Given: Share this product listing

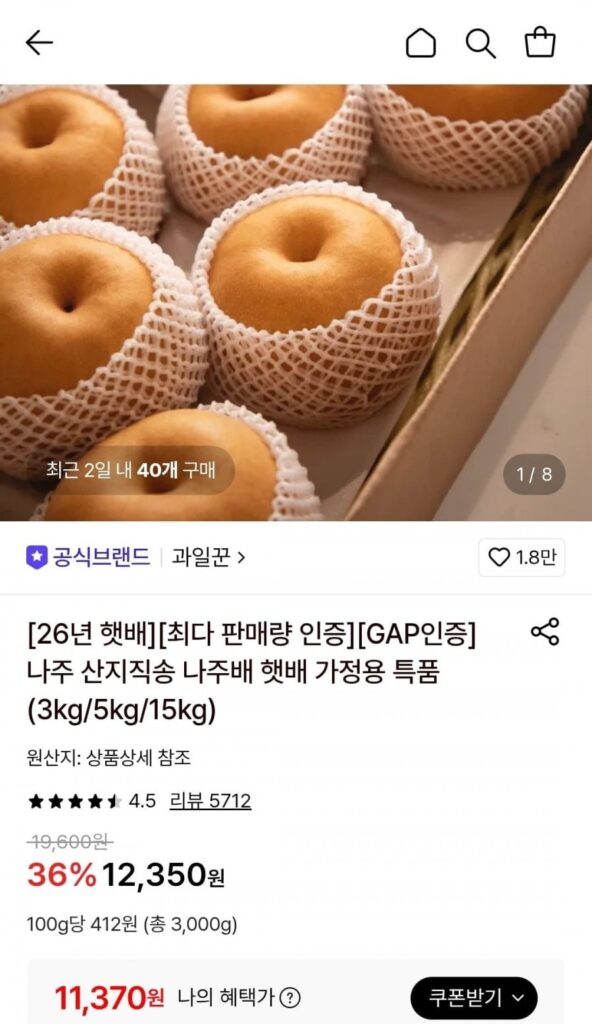Looking at the screenshot, I should (545, 632).
